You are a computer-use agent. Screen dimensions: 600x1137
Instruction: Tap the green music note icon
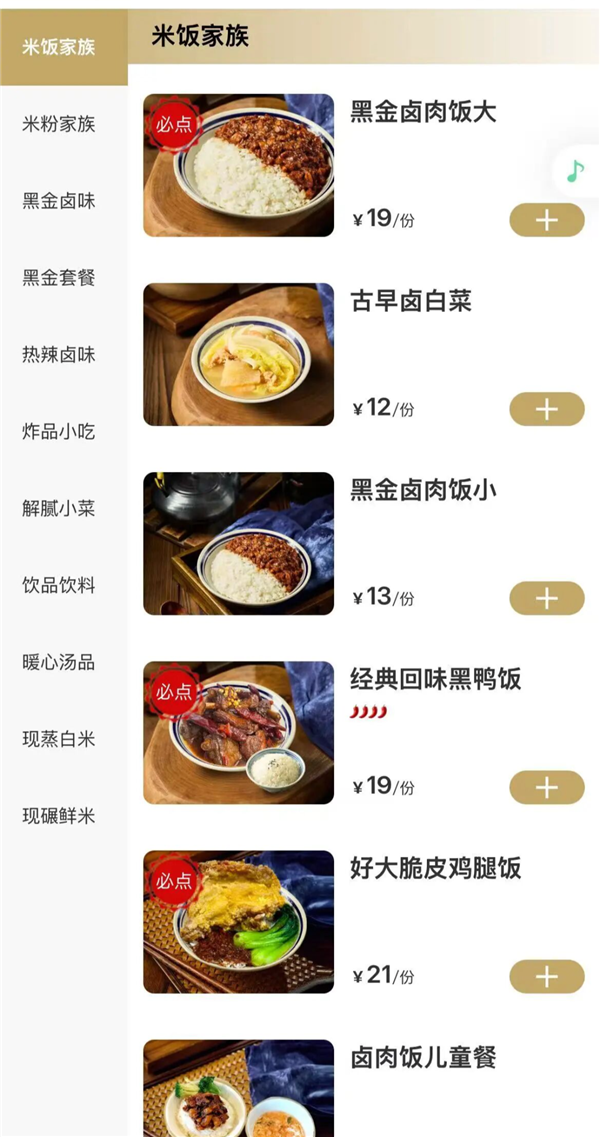(575, 171)
